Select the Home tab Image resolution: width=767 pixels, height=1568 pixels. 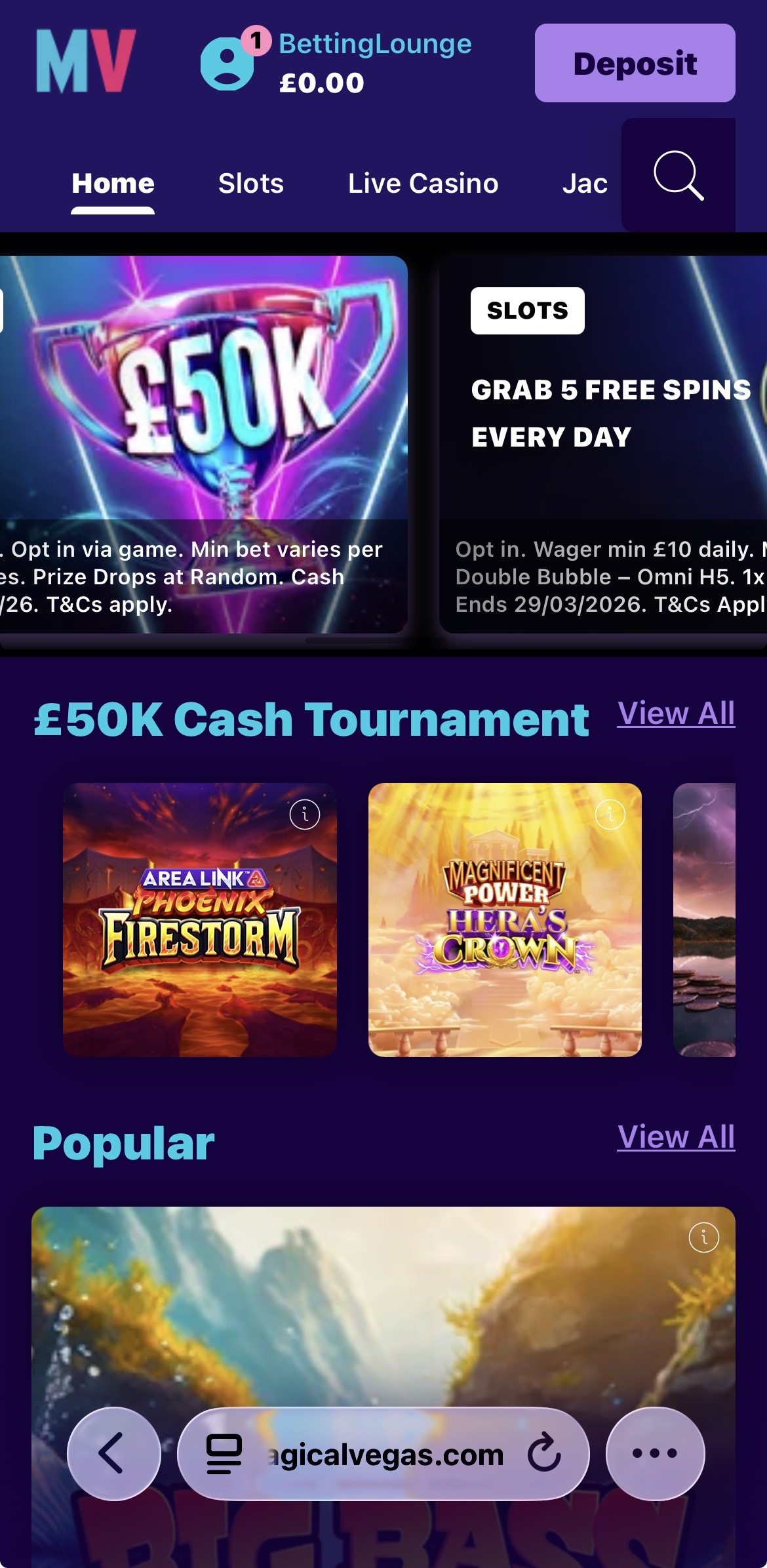[x=113, y=184]
